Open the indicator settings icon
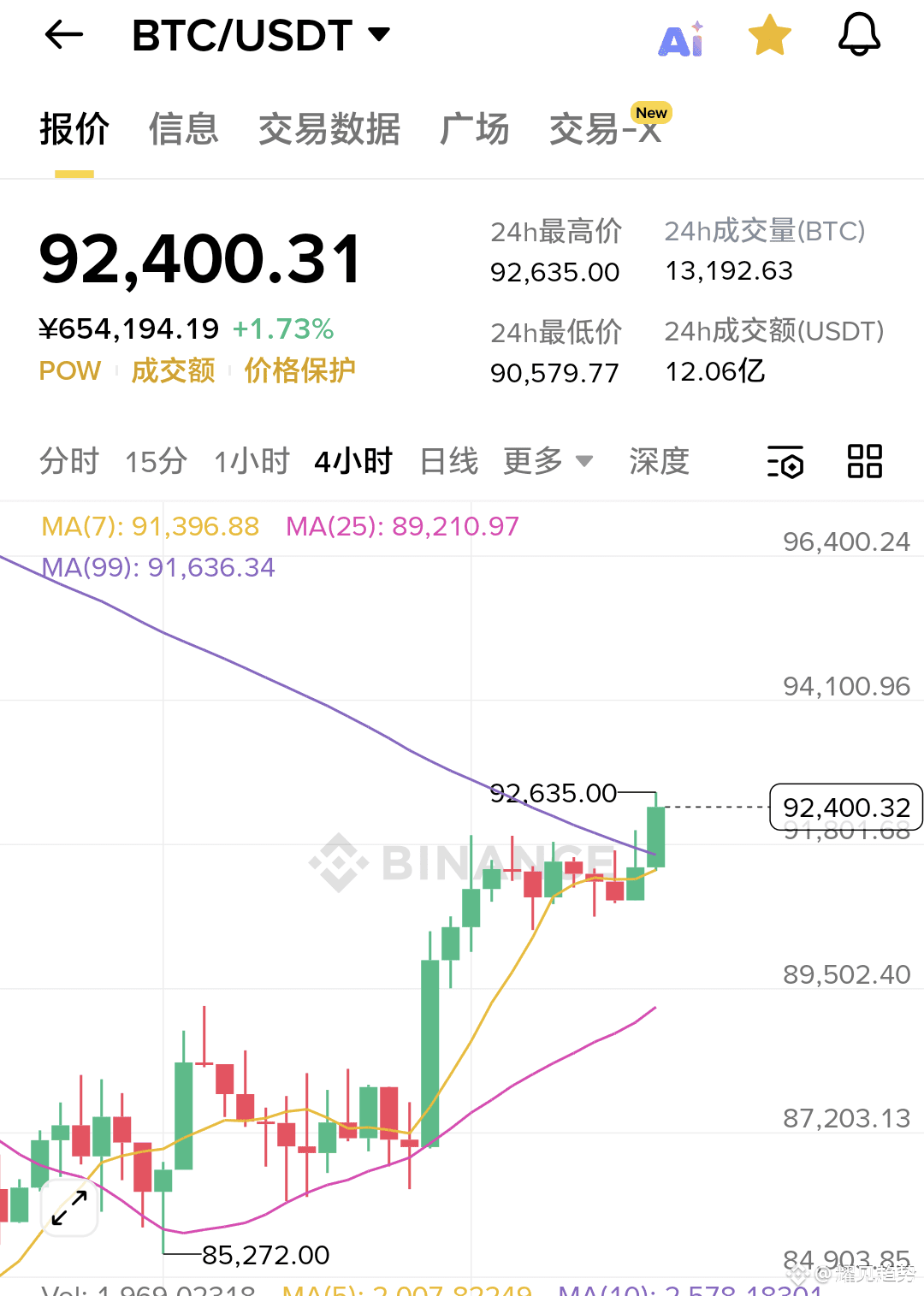Viewport: 924px width, 1296px height. [785, 461]
